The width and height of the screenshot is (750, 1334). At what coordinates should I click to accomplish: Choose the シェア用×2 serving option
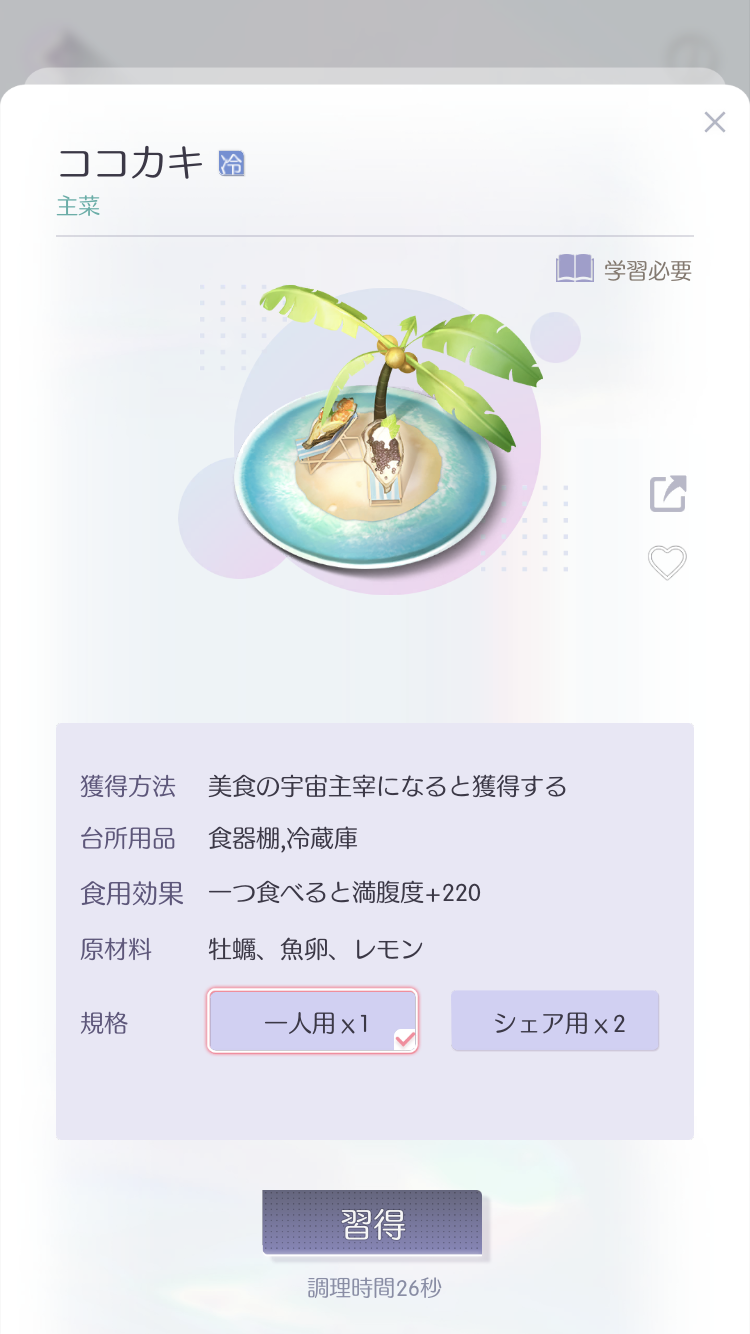(555, 1021)
